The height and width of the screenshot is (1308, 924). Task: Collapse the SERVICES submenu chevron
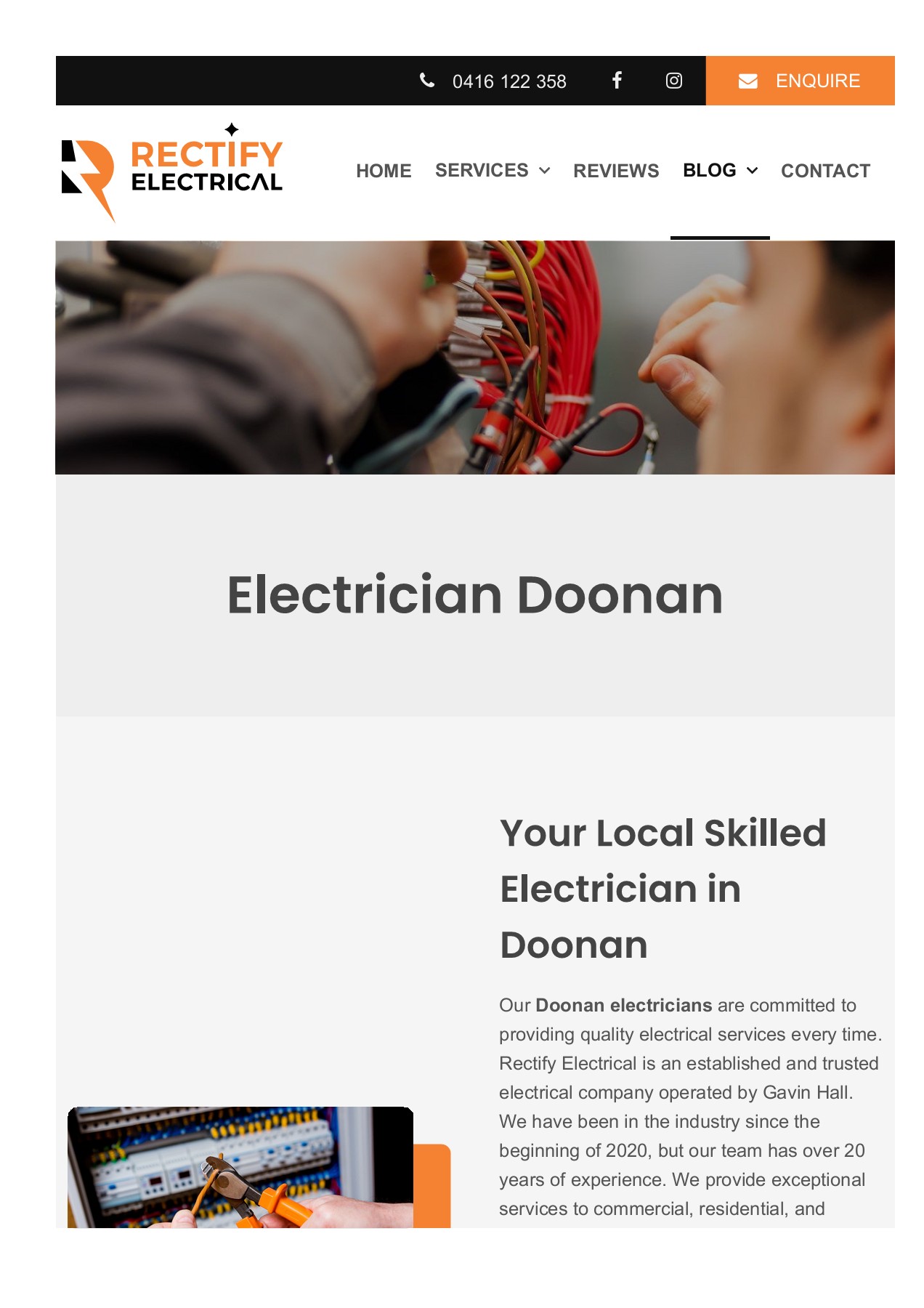[546, 171]
